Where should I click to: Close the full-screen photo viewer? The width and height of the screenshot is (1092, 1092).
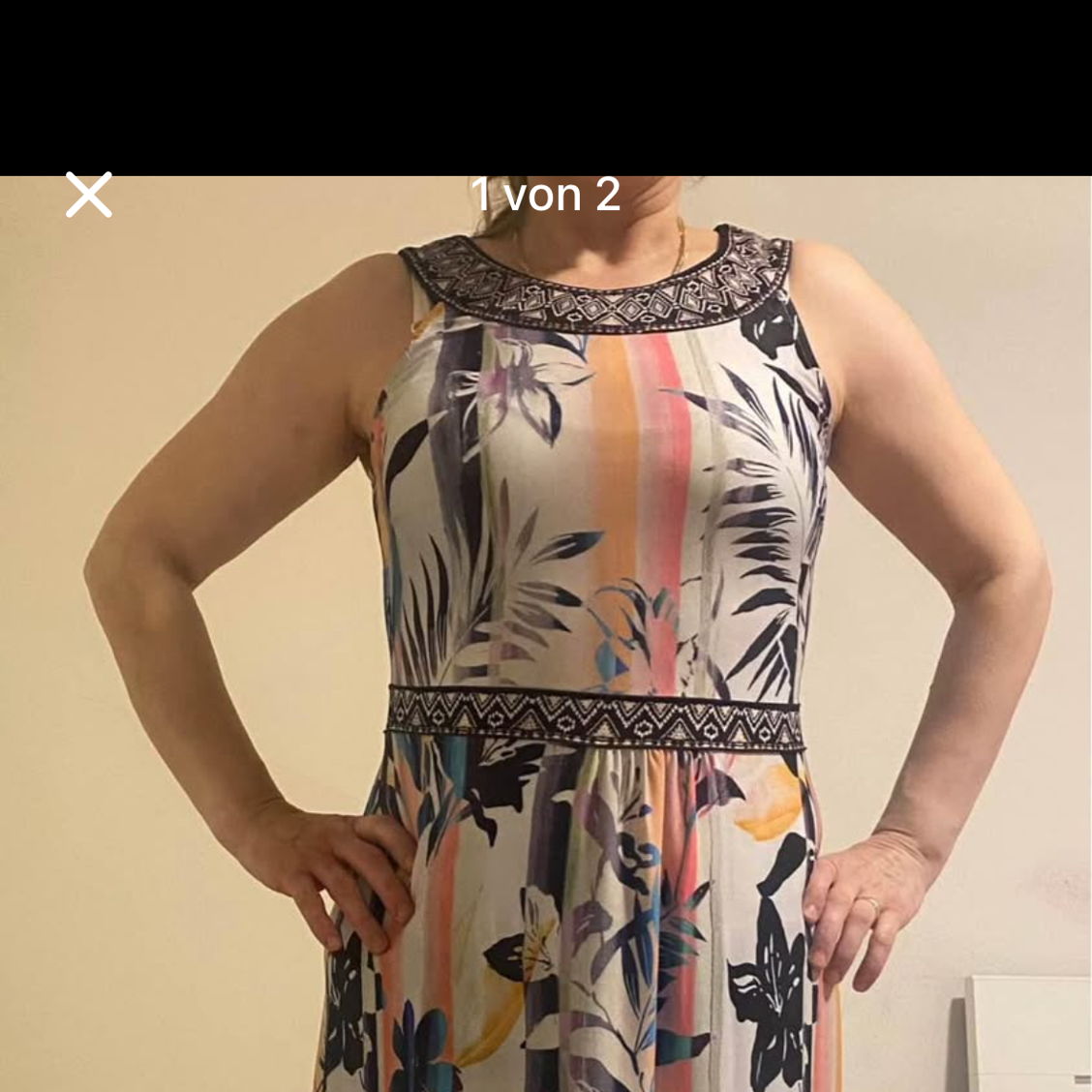[x=89, y=195]
